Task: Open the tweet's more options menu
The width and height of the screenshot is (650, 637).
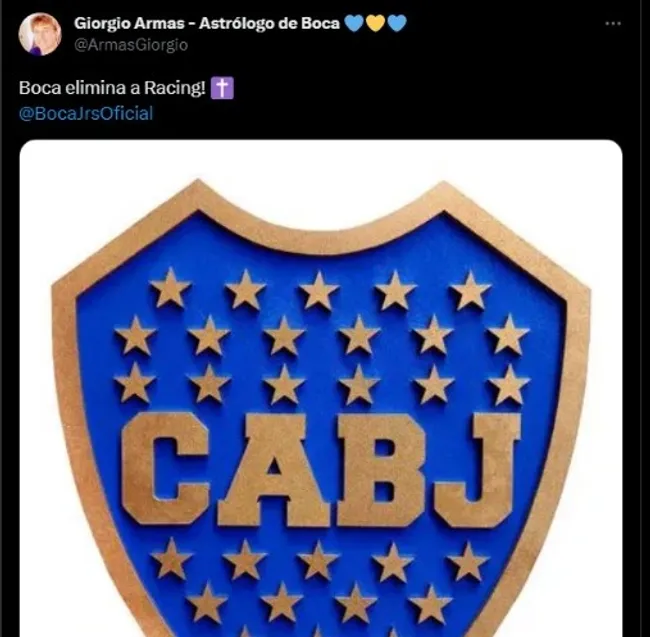Action: pyautogui.click(x=613, y=23)
